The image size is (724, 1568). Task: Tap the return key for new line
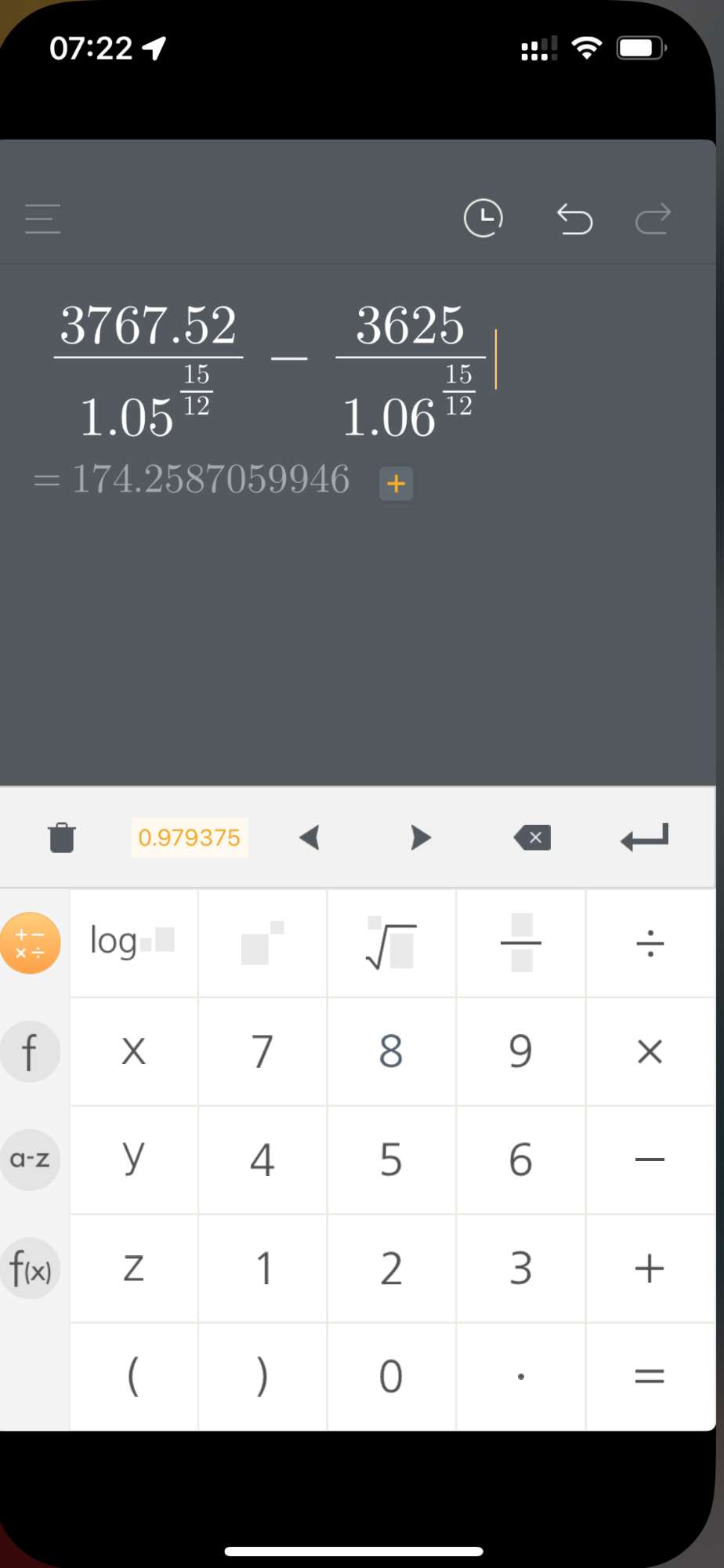tap(644, 837)
